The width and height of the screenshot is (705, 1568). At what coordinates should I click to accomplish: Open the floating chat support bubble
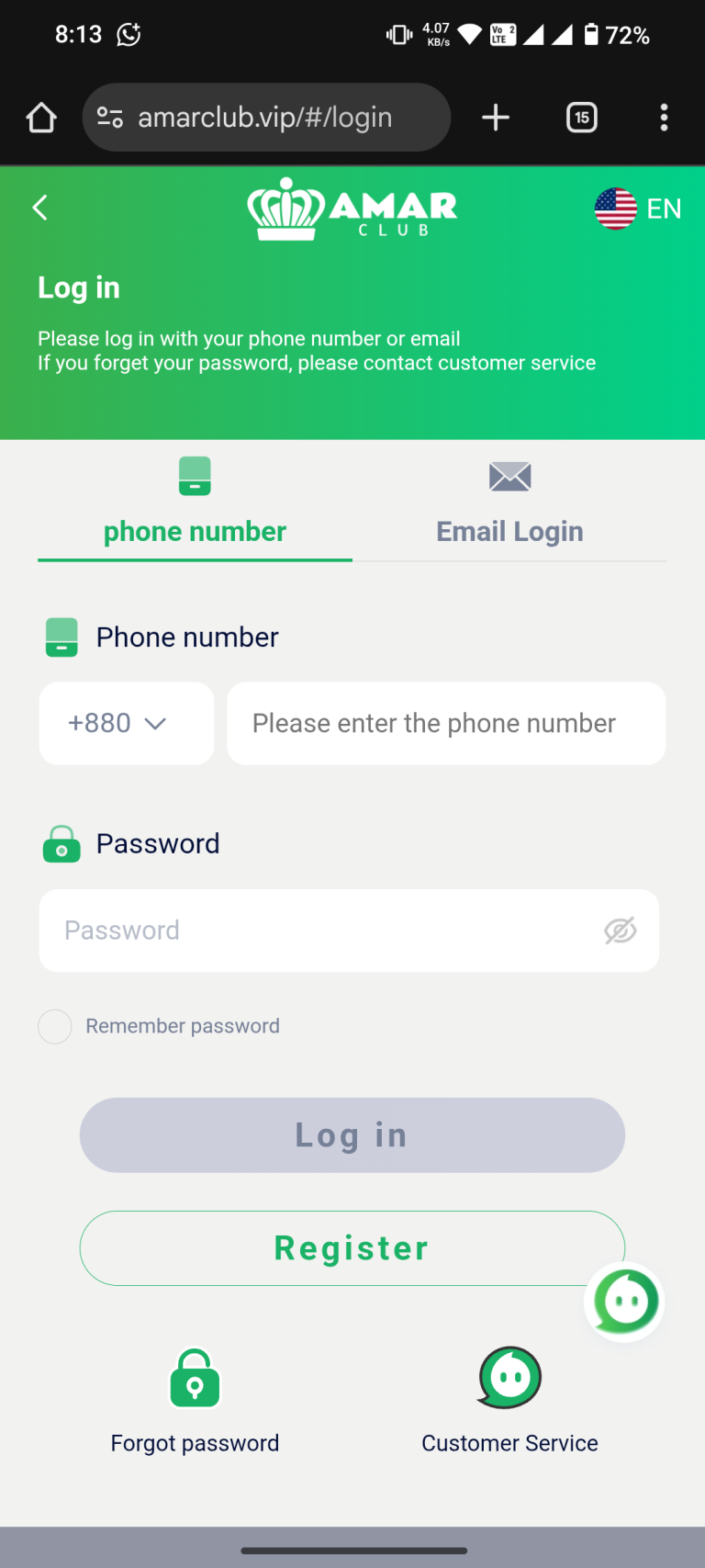pos(625,1302)
